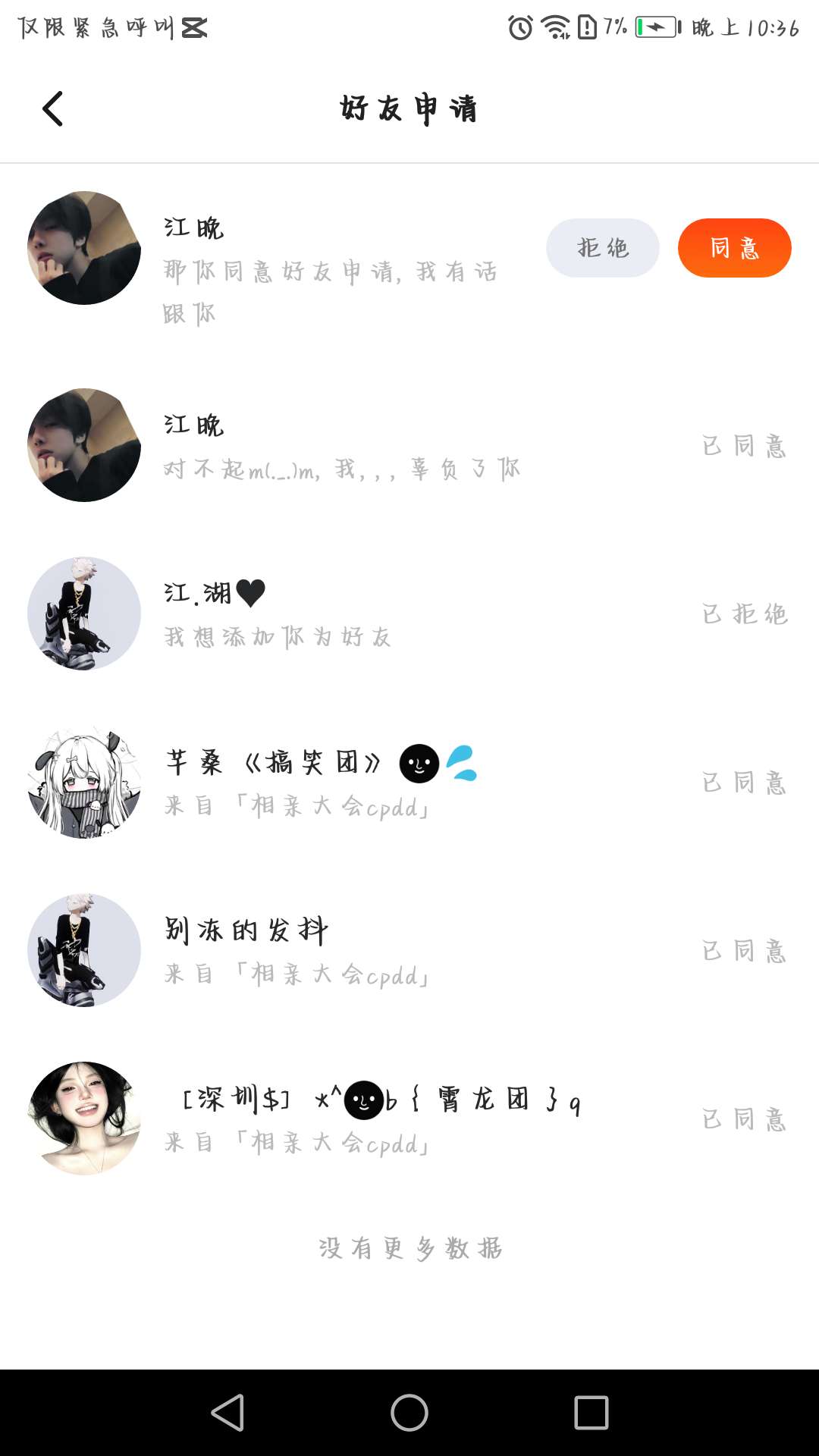
Task: Open the [深圳$] 霄龙团 friend request
Action: coord(341,1119)
